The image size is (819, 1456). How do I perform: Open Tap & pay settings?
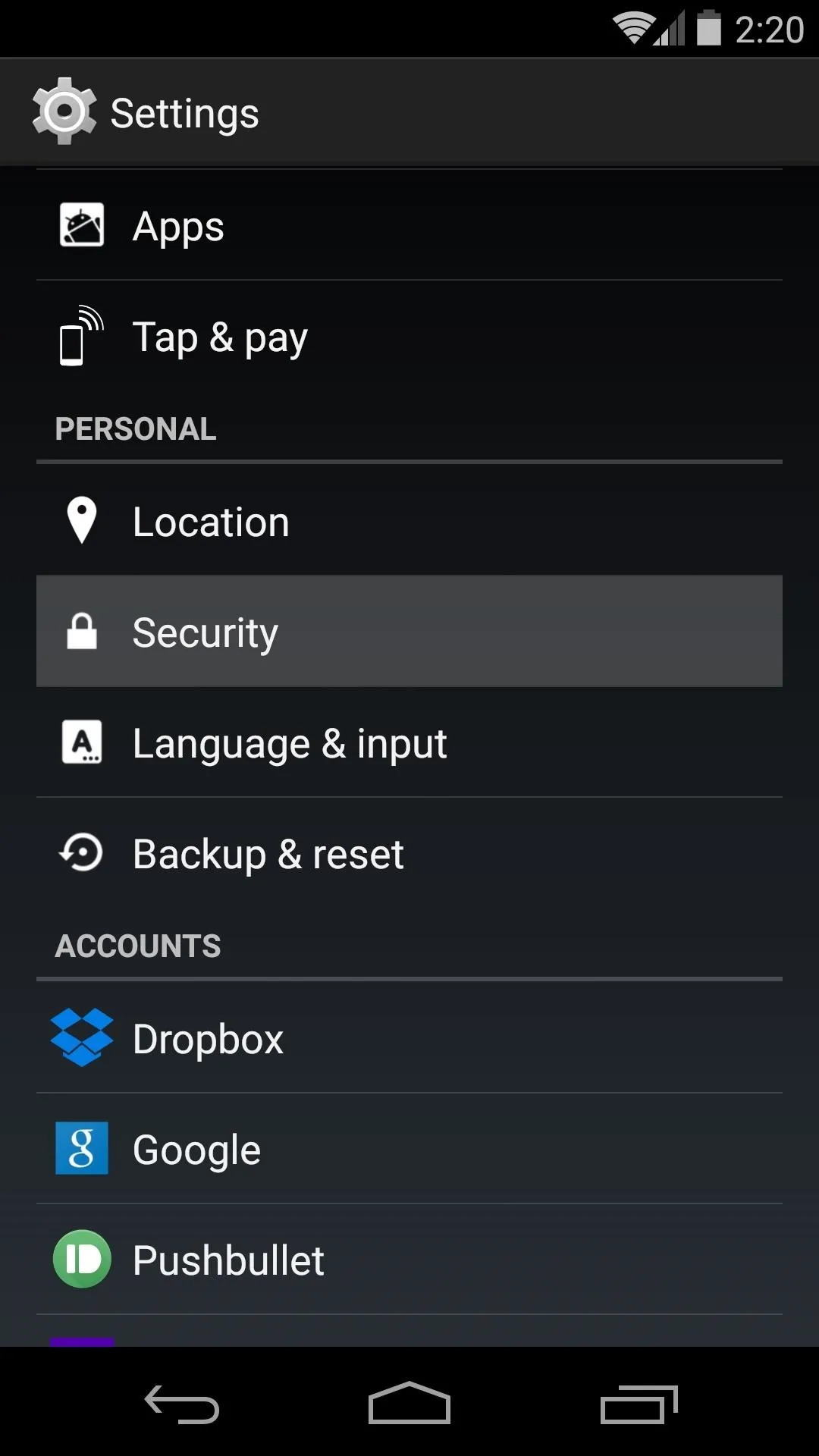pos(409,336)
